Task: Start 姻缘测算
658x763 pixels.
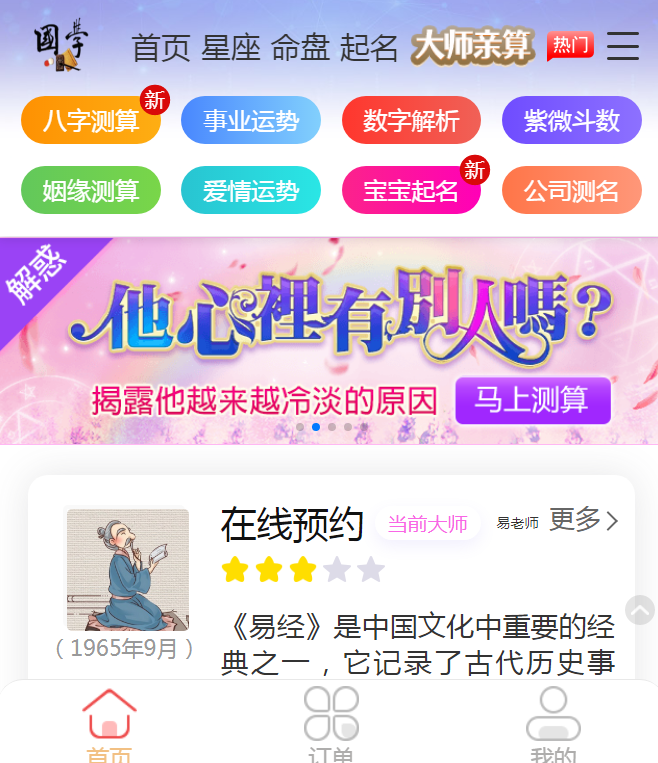Action: tap(91, 191)
